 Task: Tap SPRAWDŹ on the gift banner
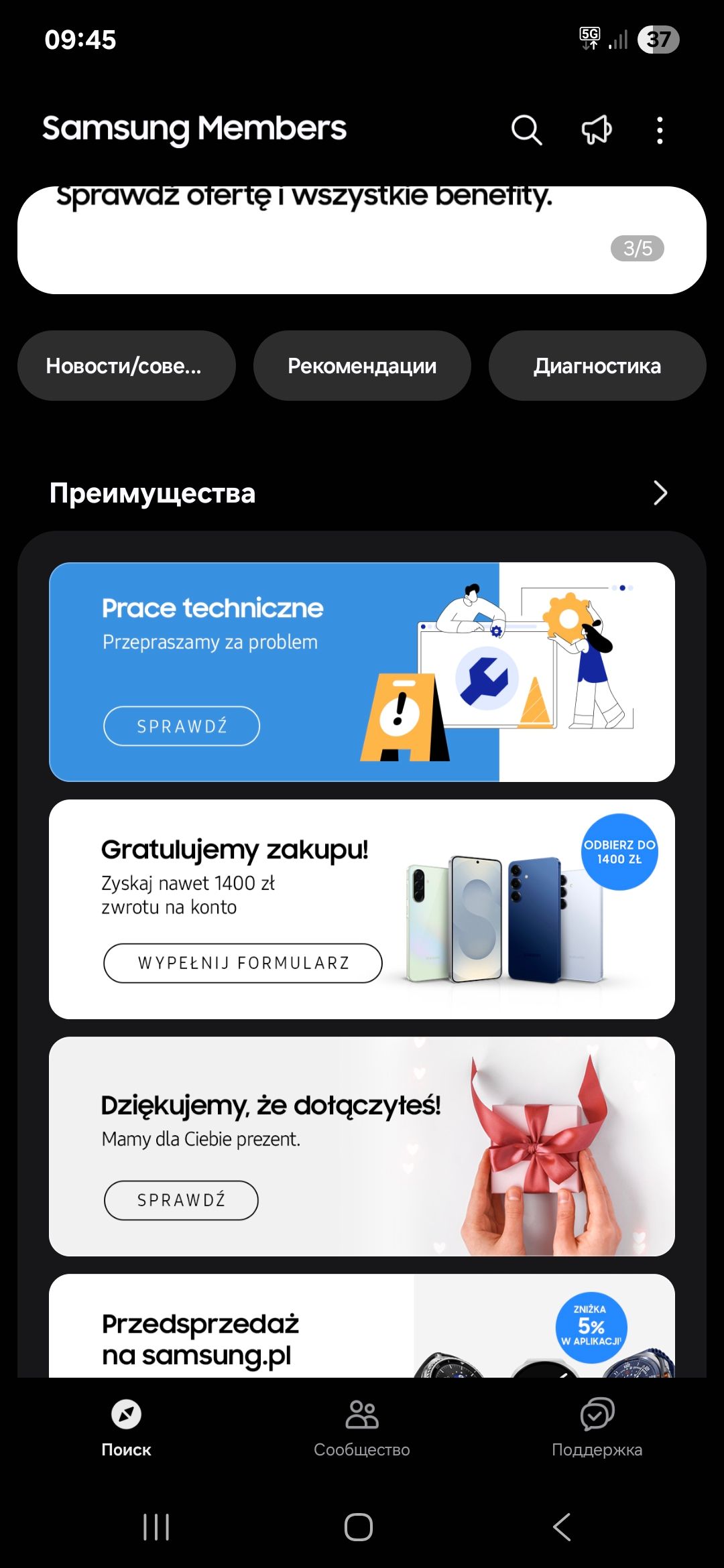point(181,1200)
